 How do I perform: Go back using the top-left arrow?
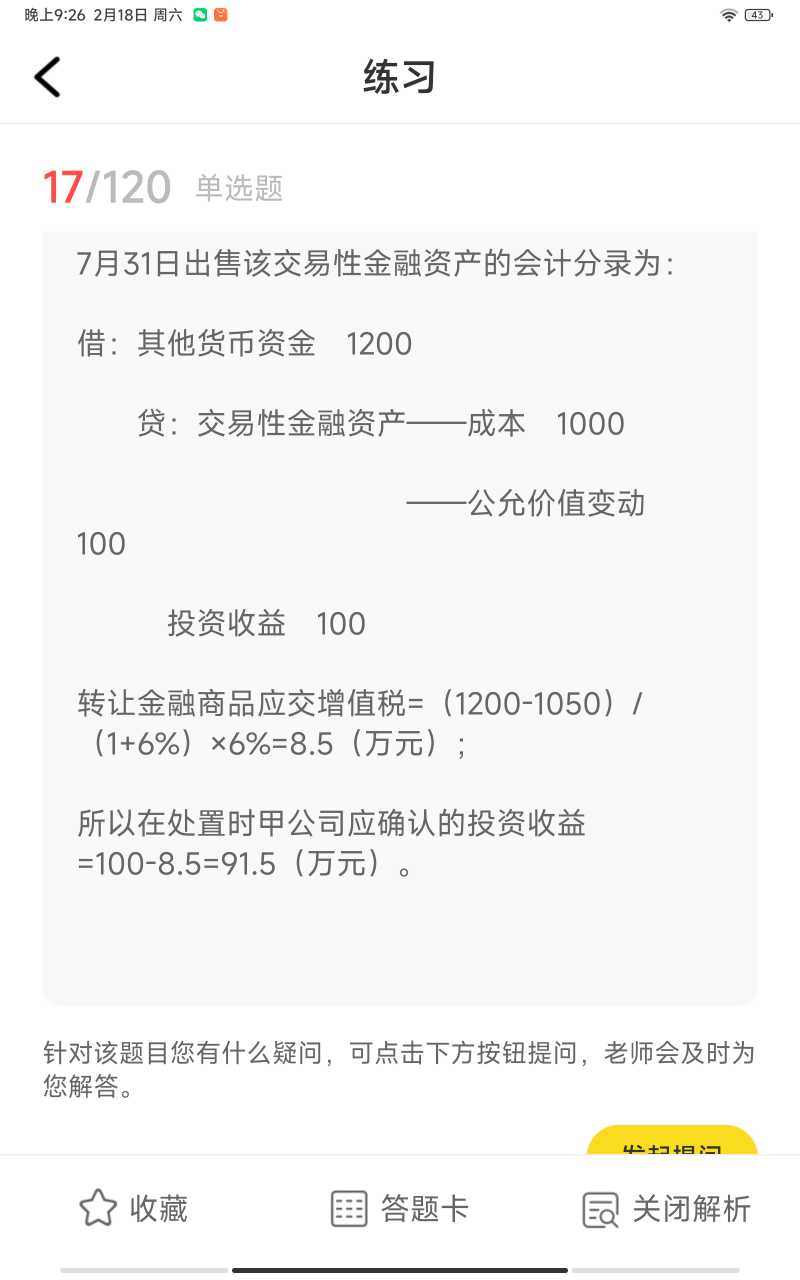click(47, 77)
